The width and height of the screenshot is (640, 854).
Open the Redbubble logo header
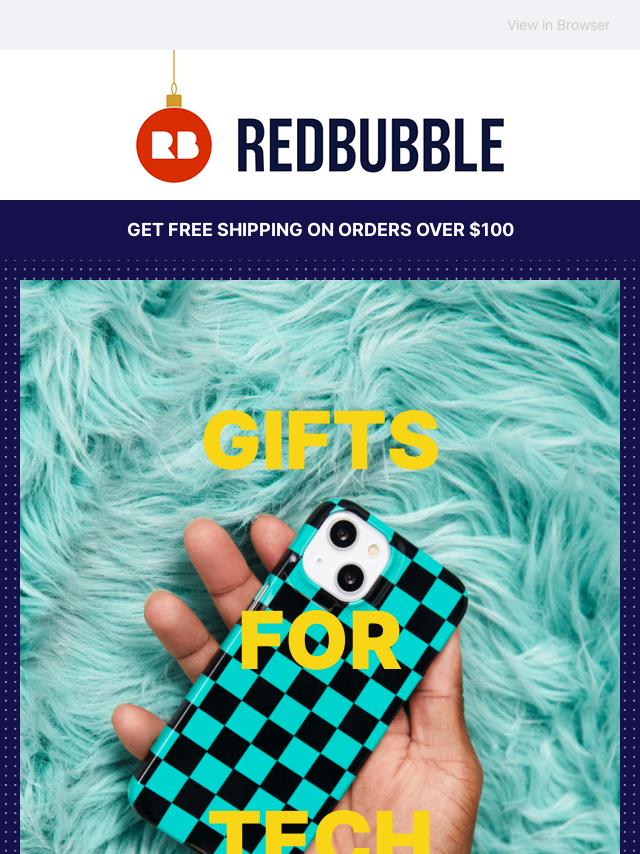click(x=320, y=144)
